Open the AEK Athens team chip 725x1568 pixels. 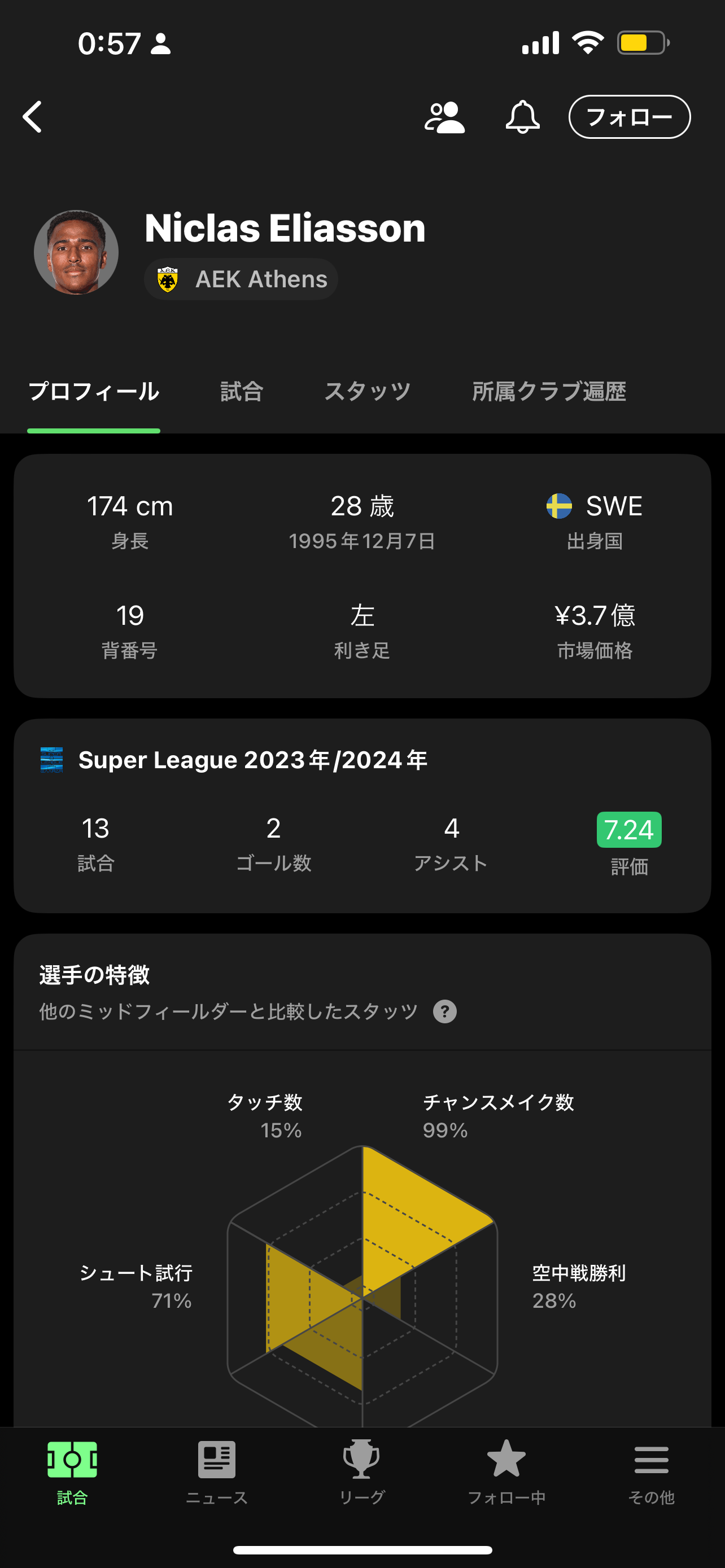[242, 279]
